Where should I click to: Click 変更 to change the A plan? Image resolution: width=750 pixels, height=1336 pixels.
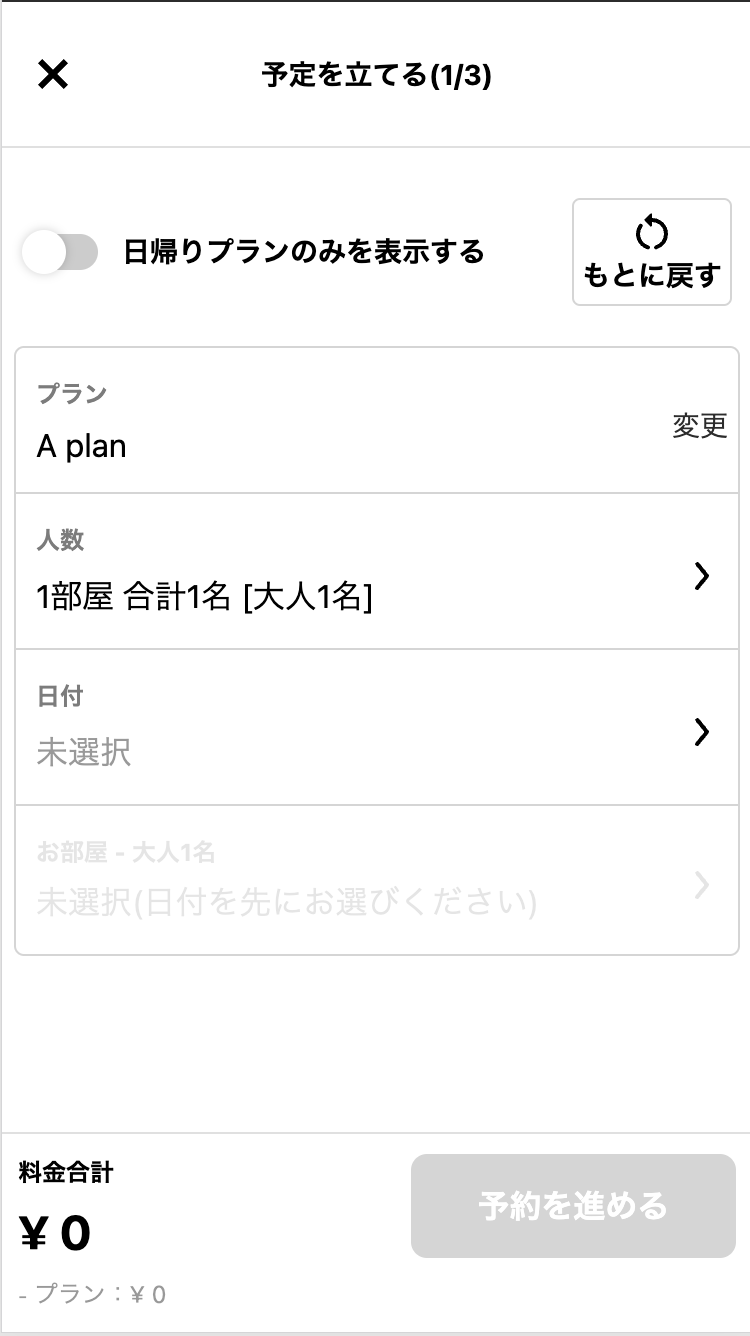[700, 425]
